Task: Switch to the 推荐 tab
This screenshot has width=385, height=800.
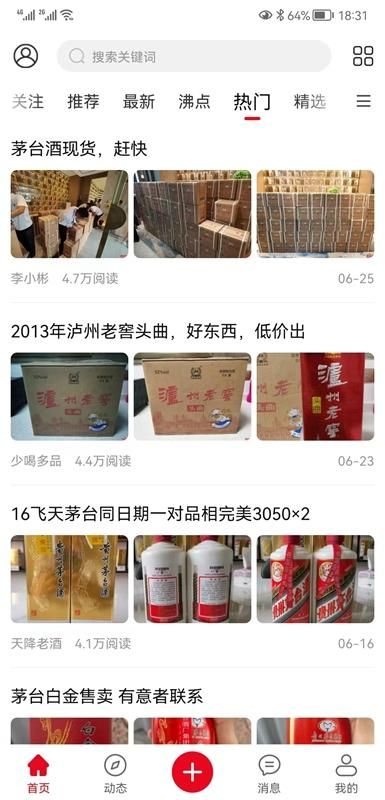Action: [x=83, y=102]
